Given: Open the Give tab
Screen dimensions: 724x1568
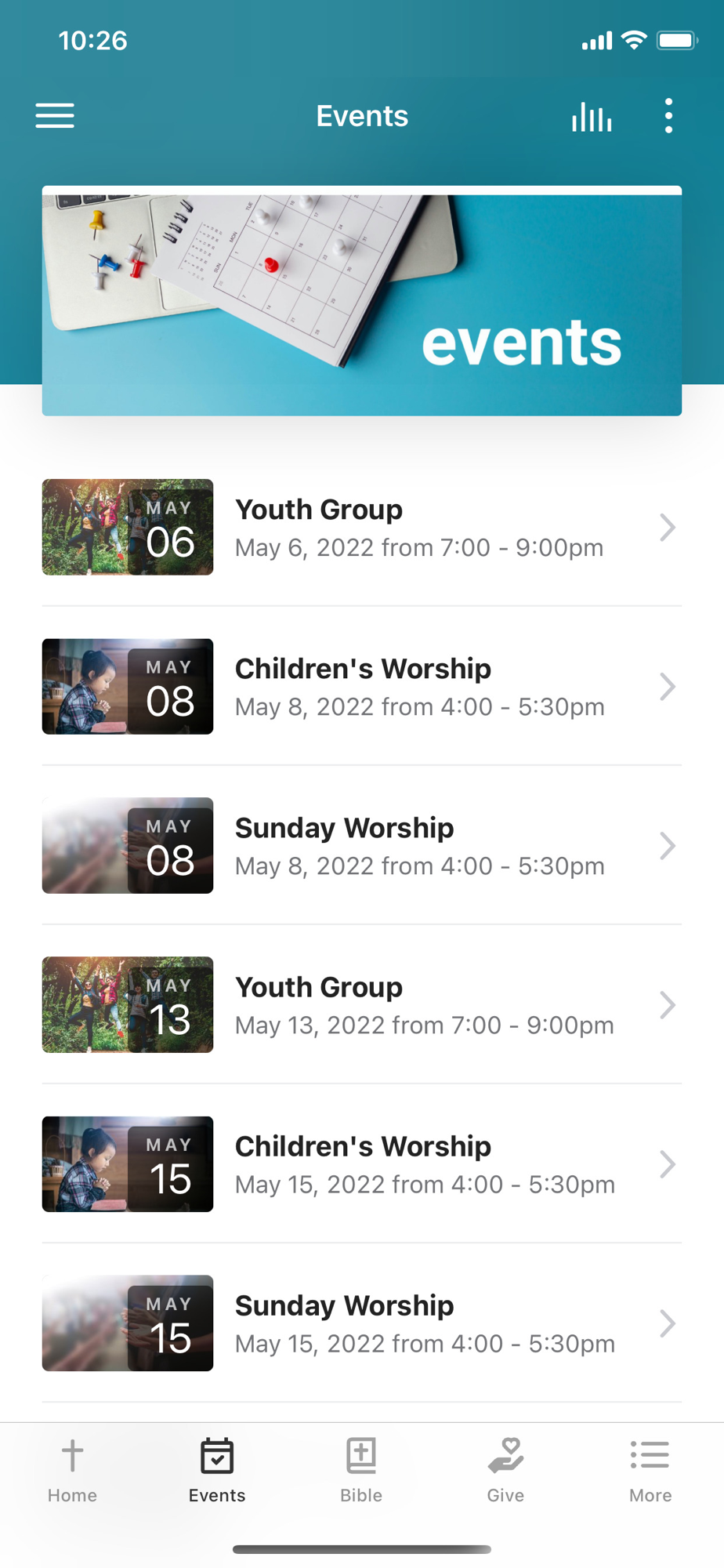Looking at the screenshot, I should tap(505, 1471).
